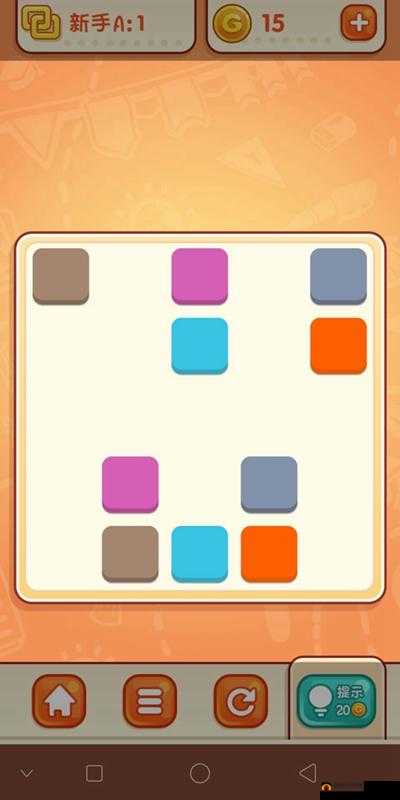Restart the puzzle with the reset arrow
Image resolution: width=400 pixels, height=800 pixels.
(241, 701)
